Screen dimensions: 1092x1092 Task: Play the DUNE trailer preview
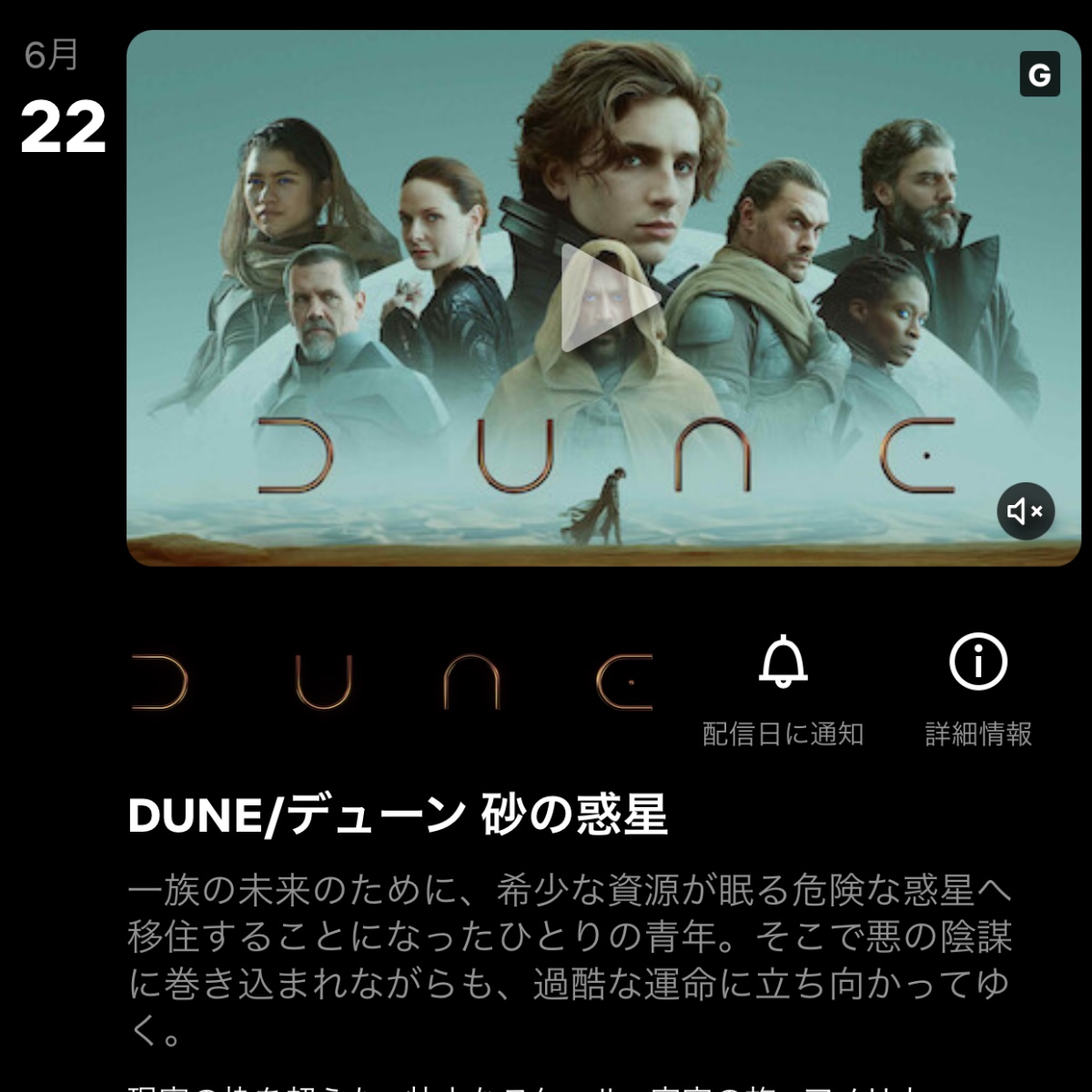605,298
